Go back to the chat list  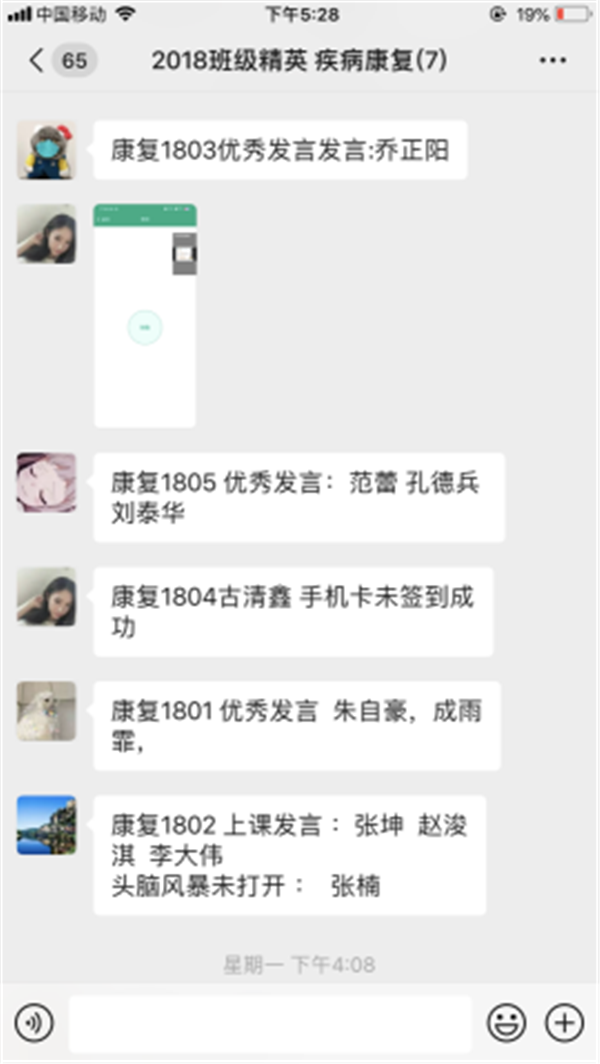[38, 61]
